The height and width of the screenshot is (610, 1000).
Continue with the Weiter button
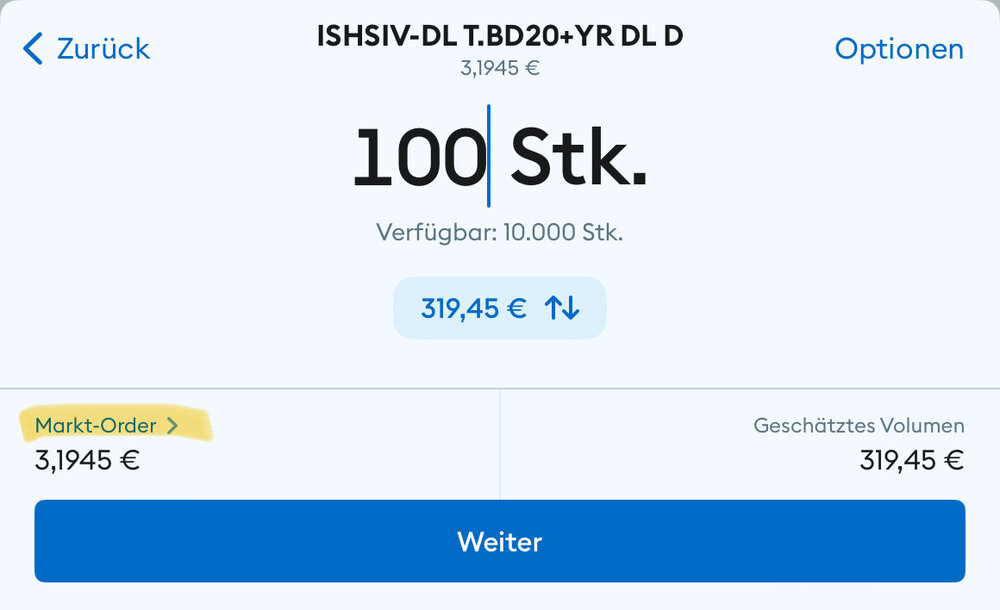pyautogui.click(x=499, y=541)
